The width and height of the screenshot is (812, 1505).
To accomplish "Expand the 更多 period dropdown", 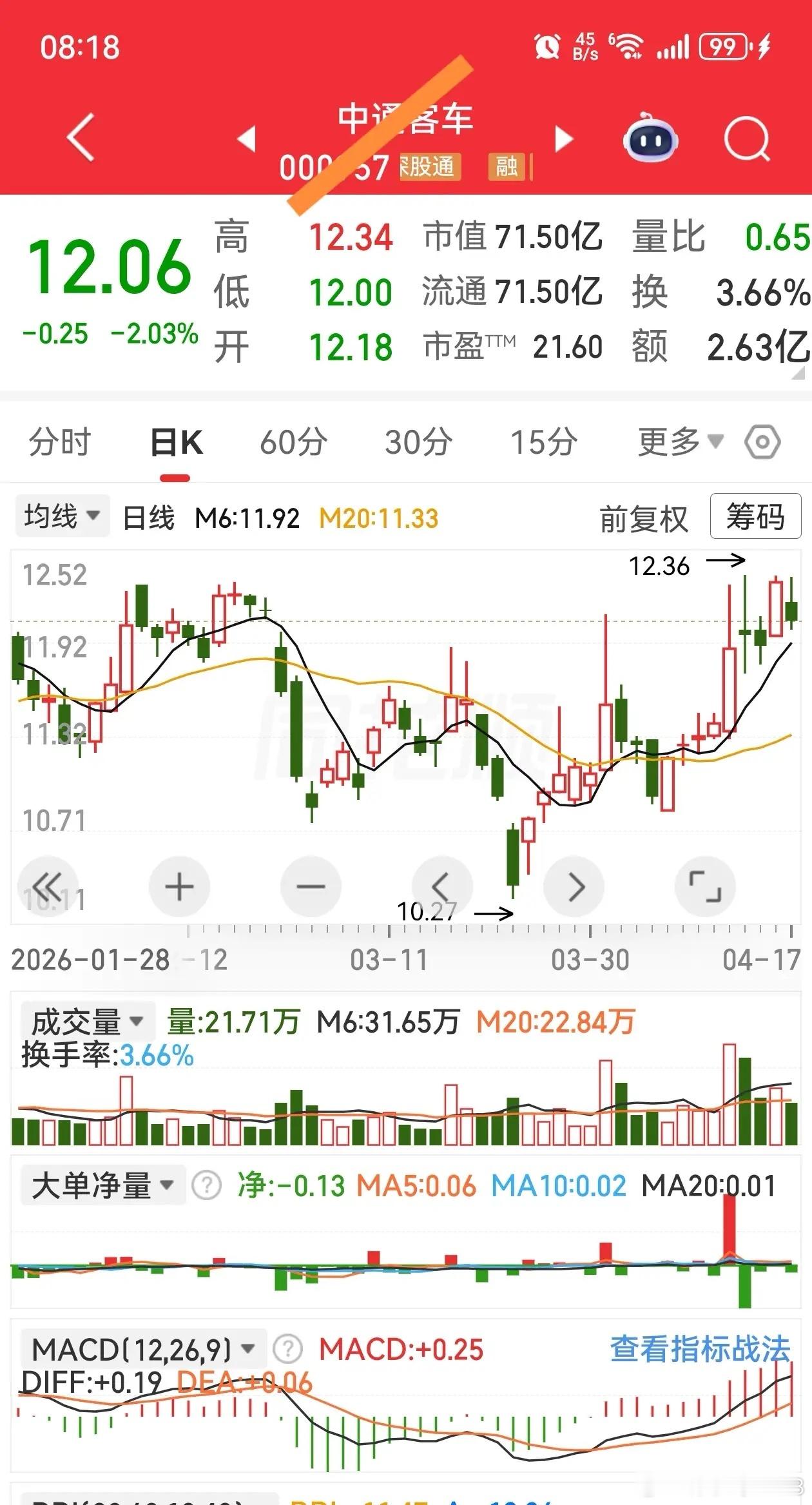I will pos(681,442).
